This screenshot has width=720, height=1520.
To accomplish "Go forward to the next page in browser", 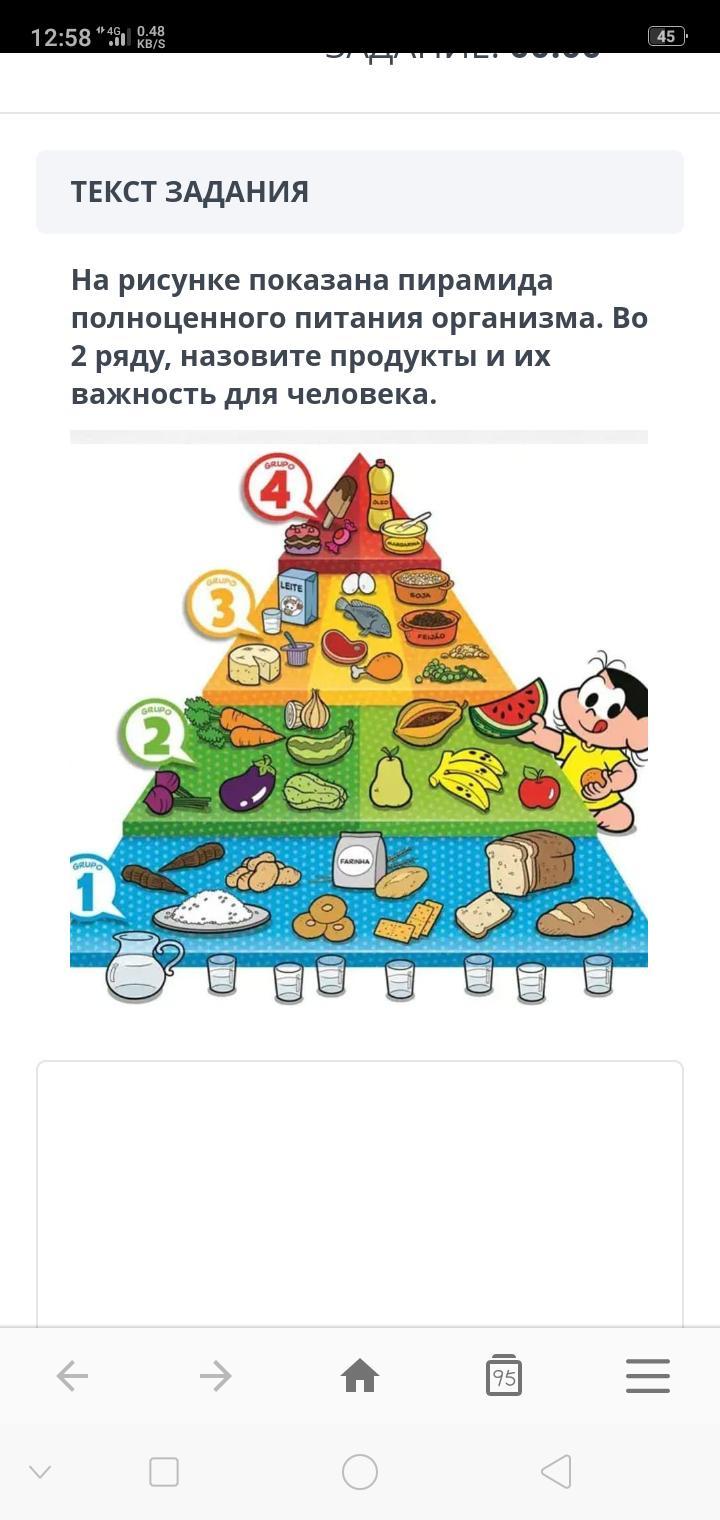I will point(216,1377).
